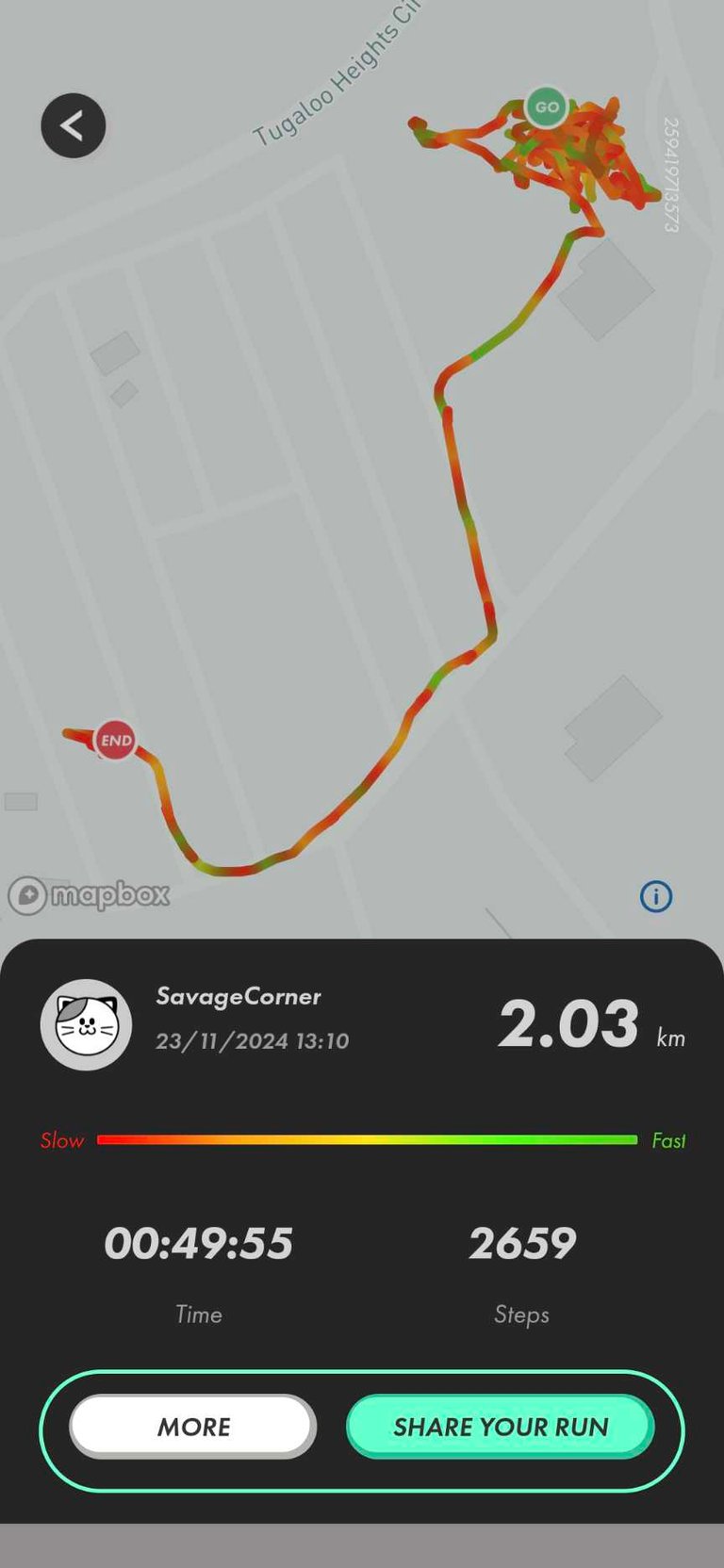Open the map attribution info icon
The image size is (724, 1568).
pos(656,896)
